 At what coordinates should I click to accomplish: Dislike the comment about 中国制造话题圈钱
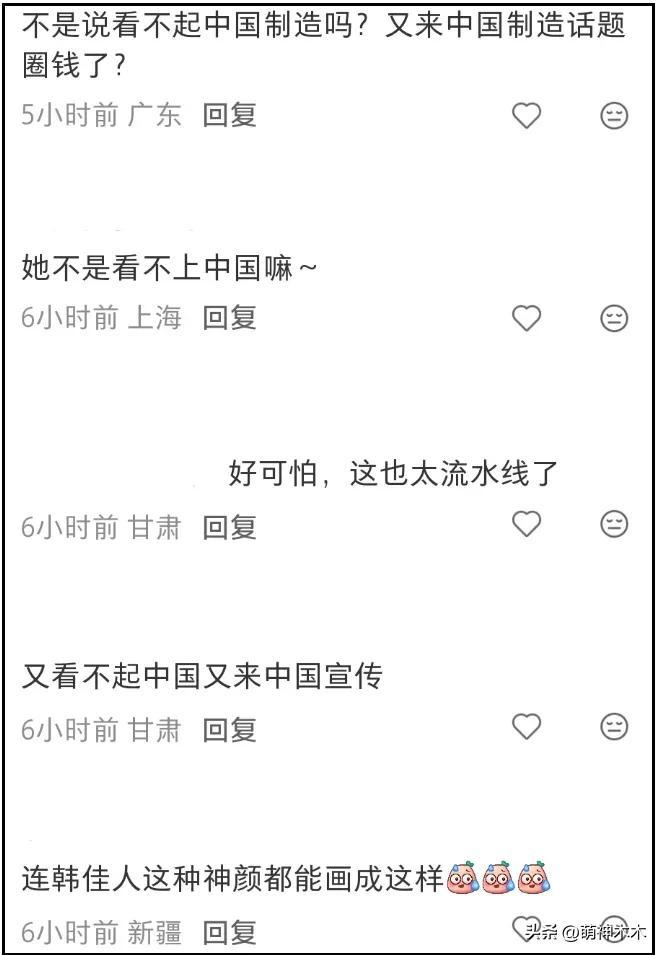[614, 116]
